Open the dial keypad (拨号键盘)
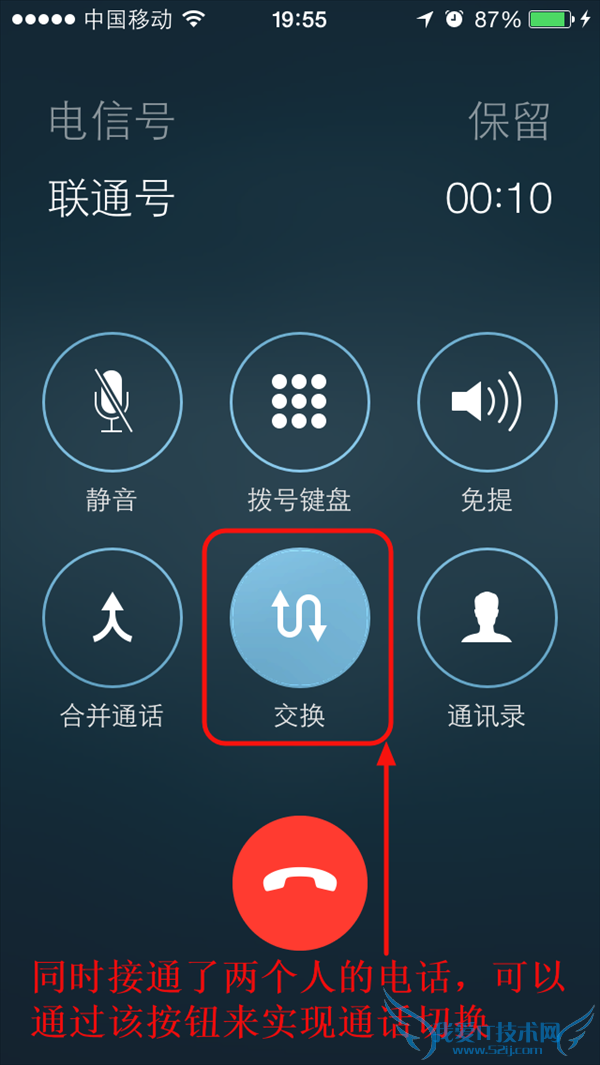The height and width of the screenshot is (1065, 600). point(299,402)
